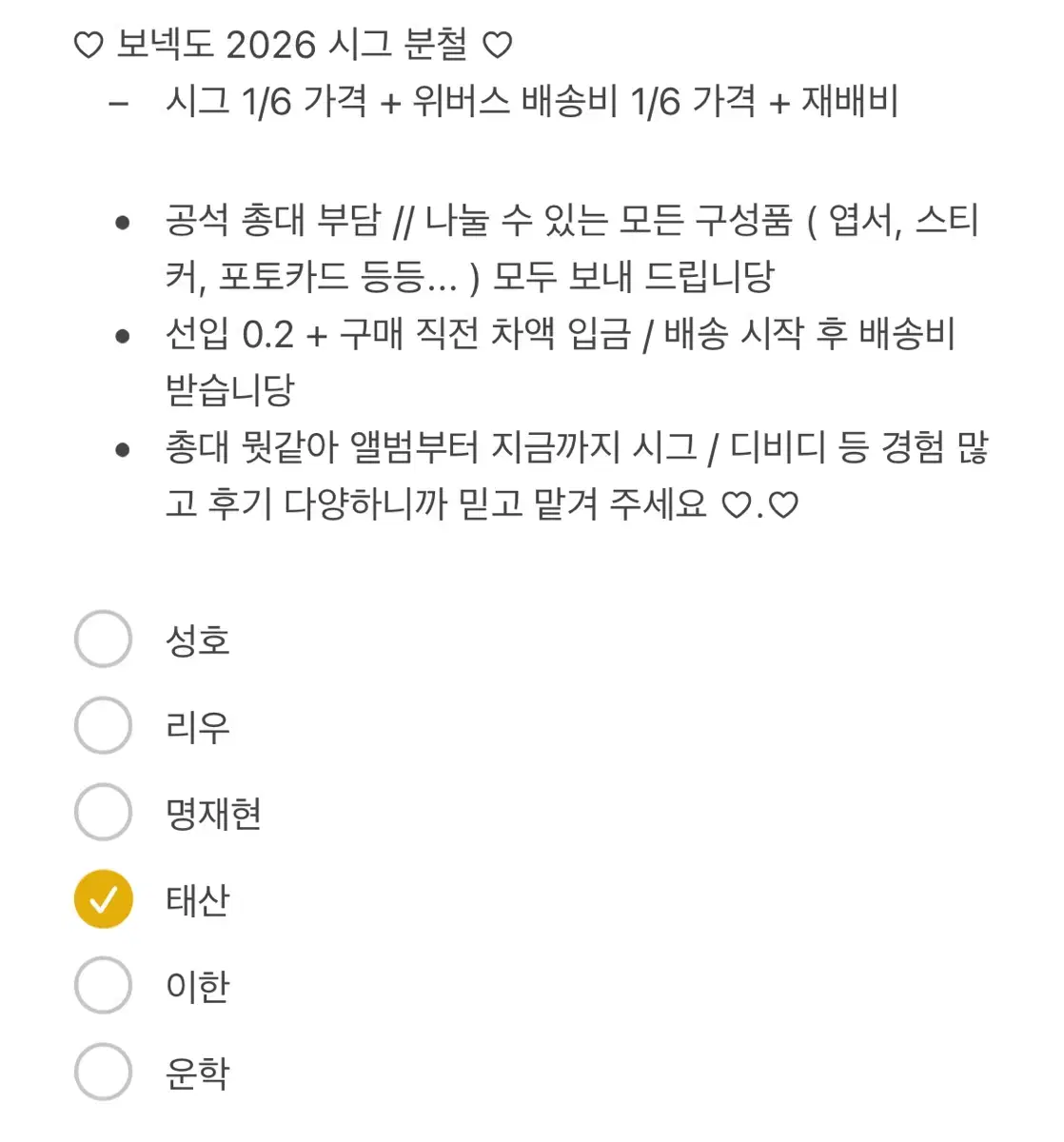Select the 리우 radio button

point(103,725)
